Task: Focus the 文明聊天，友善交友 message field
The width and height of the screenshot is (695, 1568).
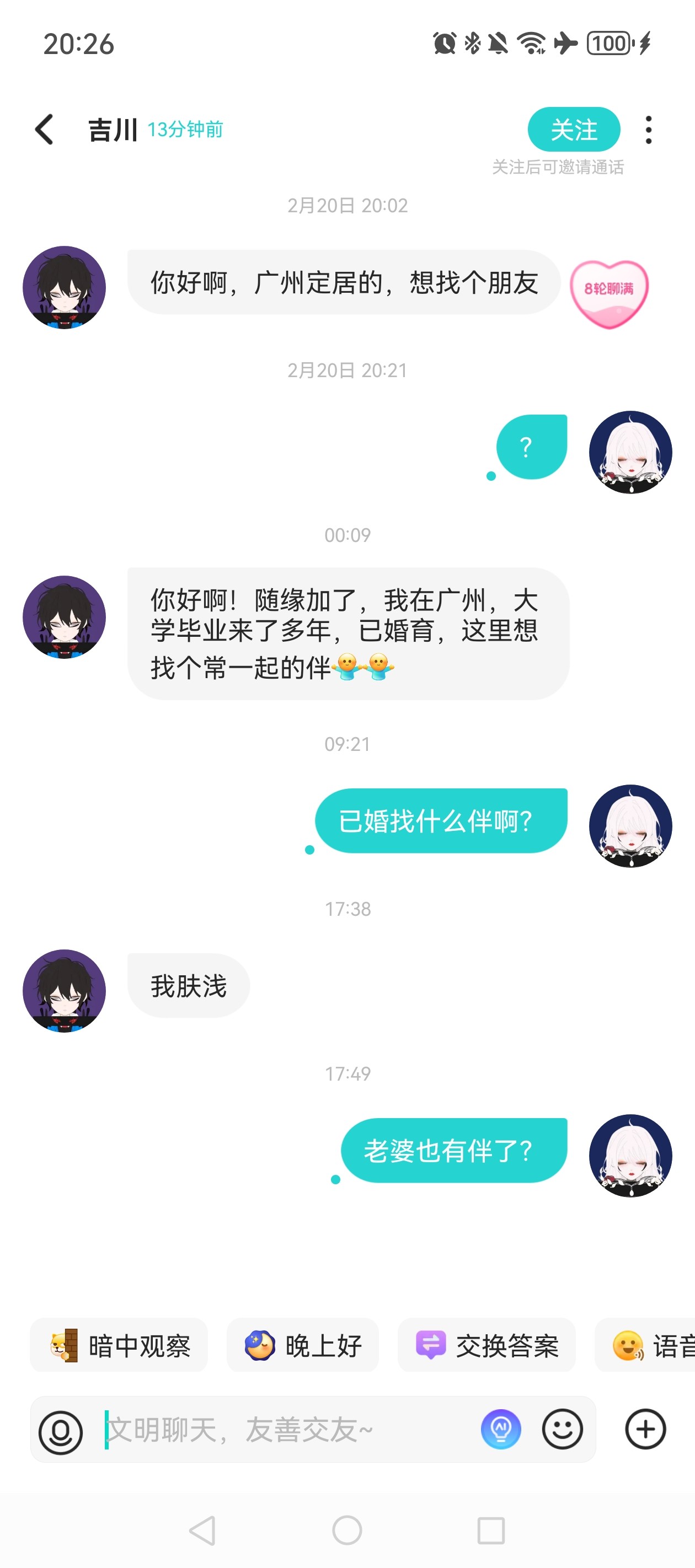Action: coord(286,1430)
